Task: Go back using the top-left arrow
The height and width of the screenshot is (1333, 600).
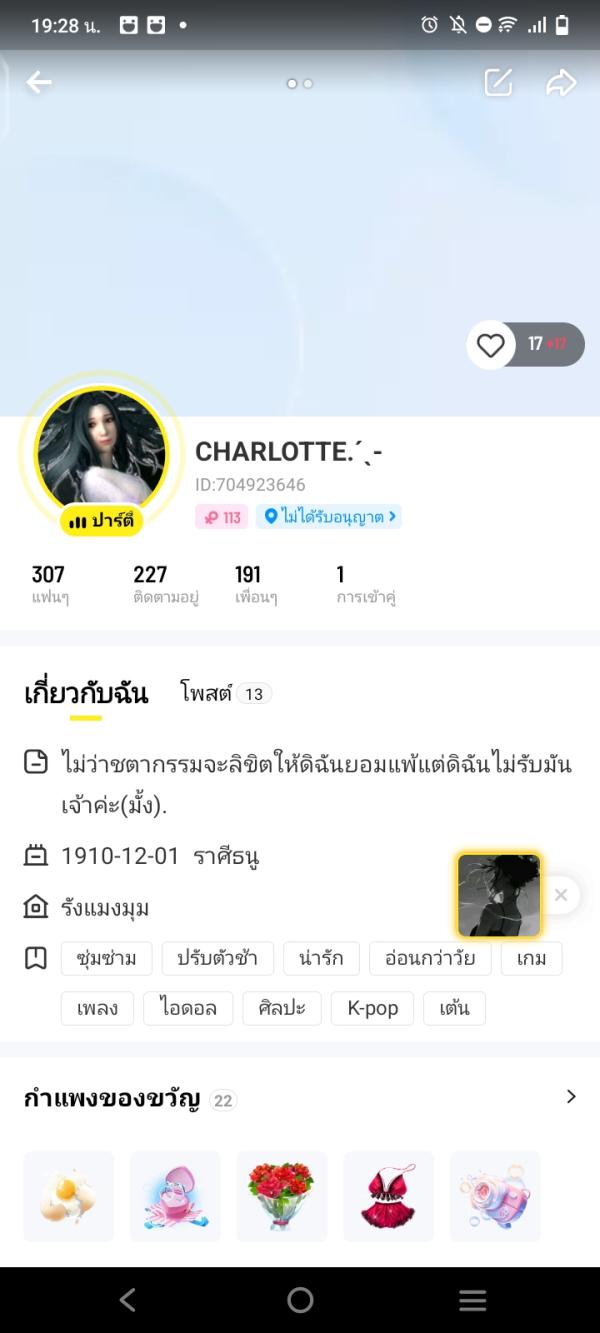Action: pyautogui.click(x=39, y=83)
